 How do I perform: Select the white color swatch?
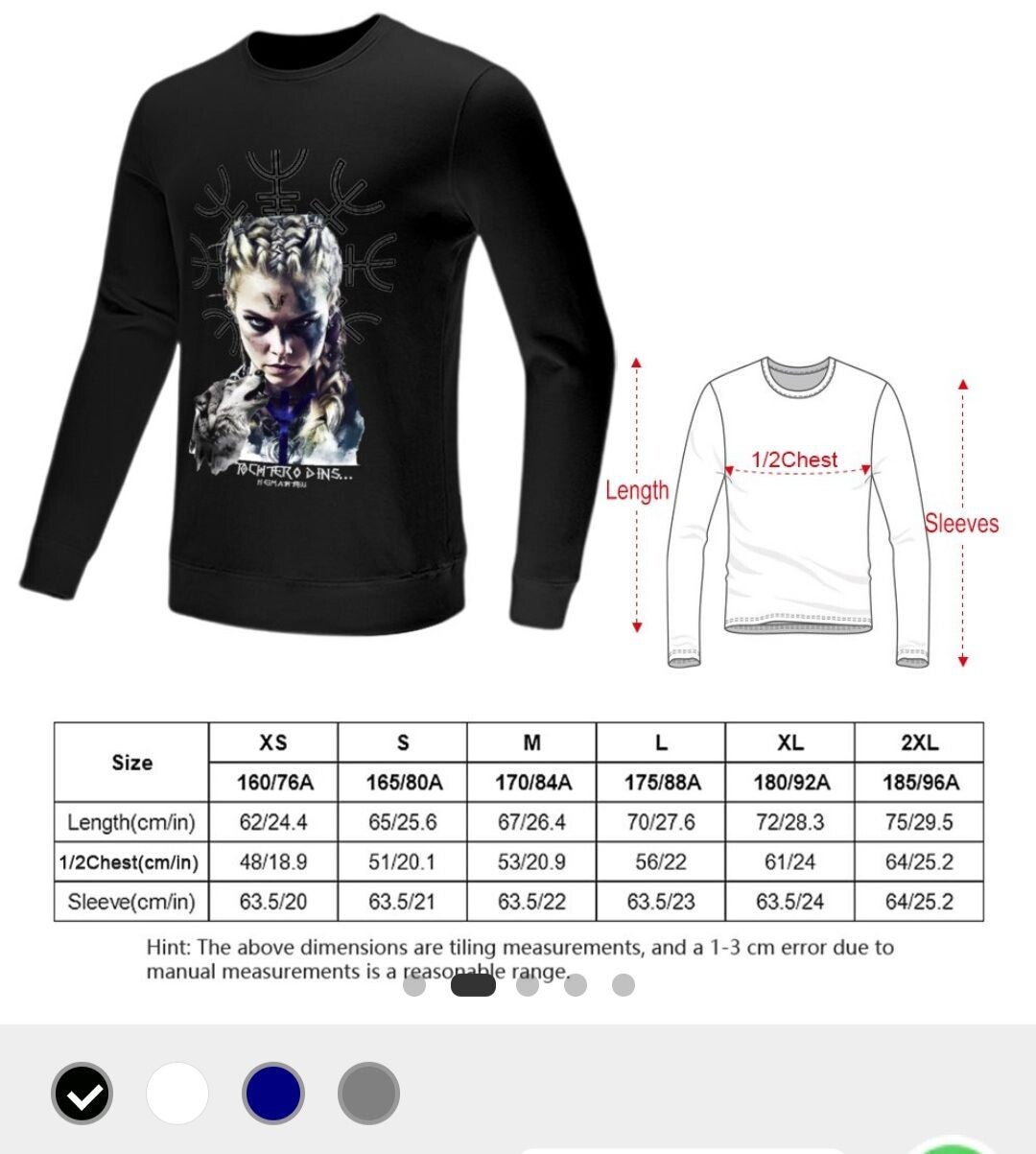(177, 1094)
